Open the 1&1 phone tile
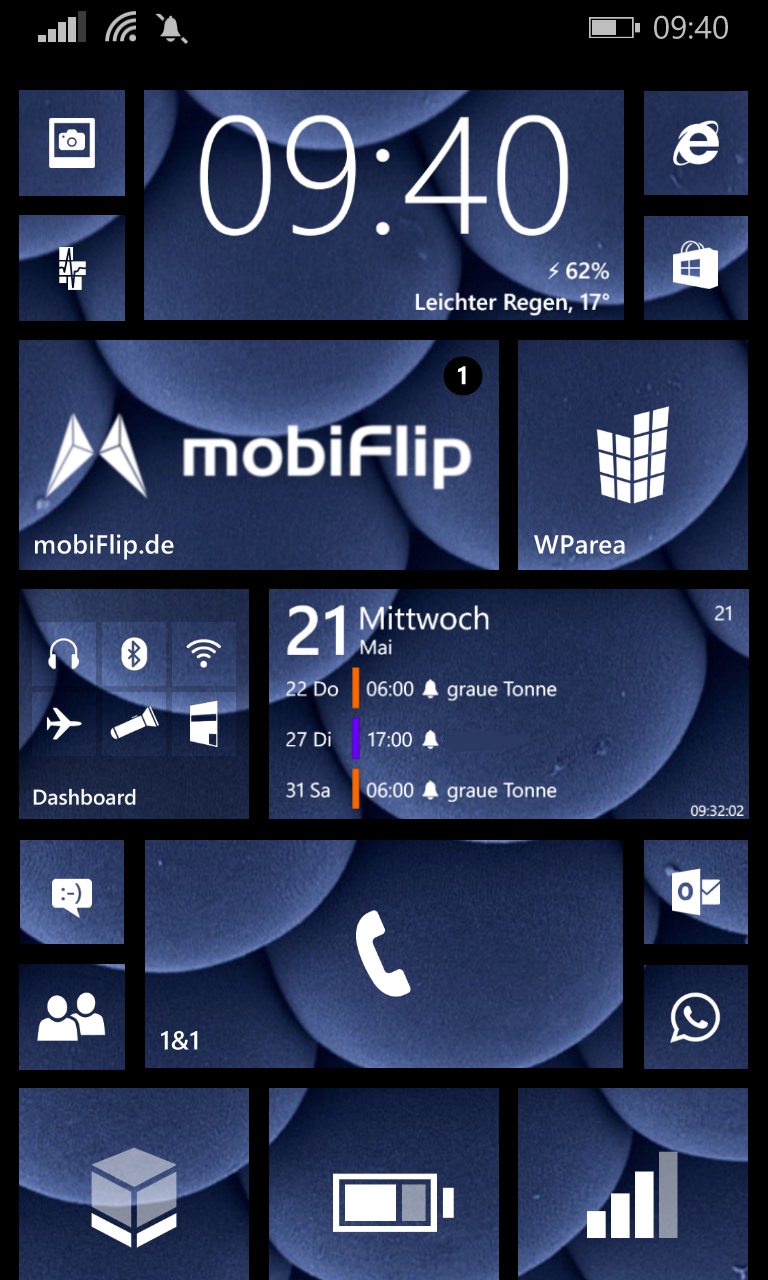This screenshot has width=768, height=1280. 384,954
